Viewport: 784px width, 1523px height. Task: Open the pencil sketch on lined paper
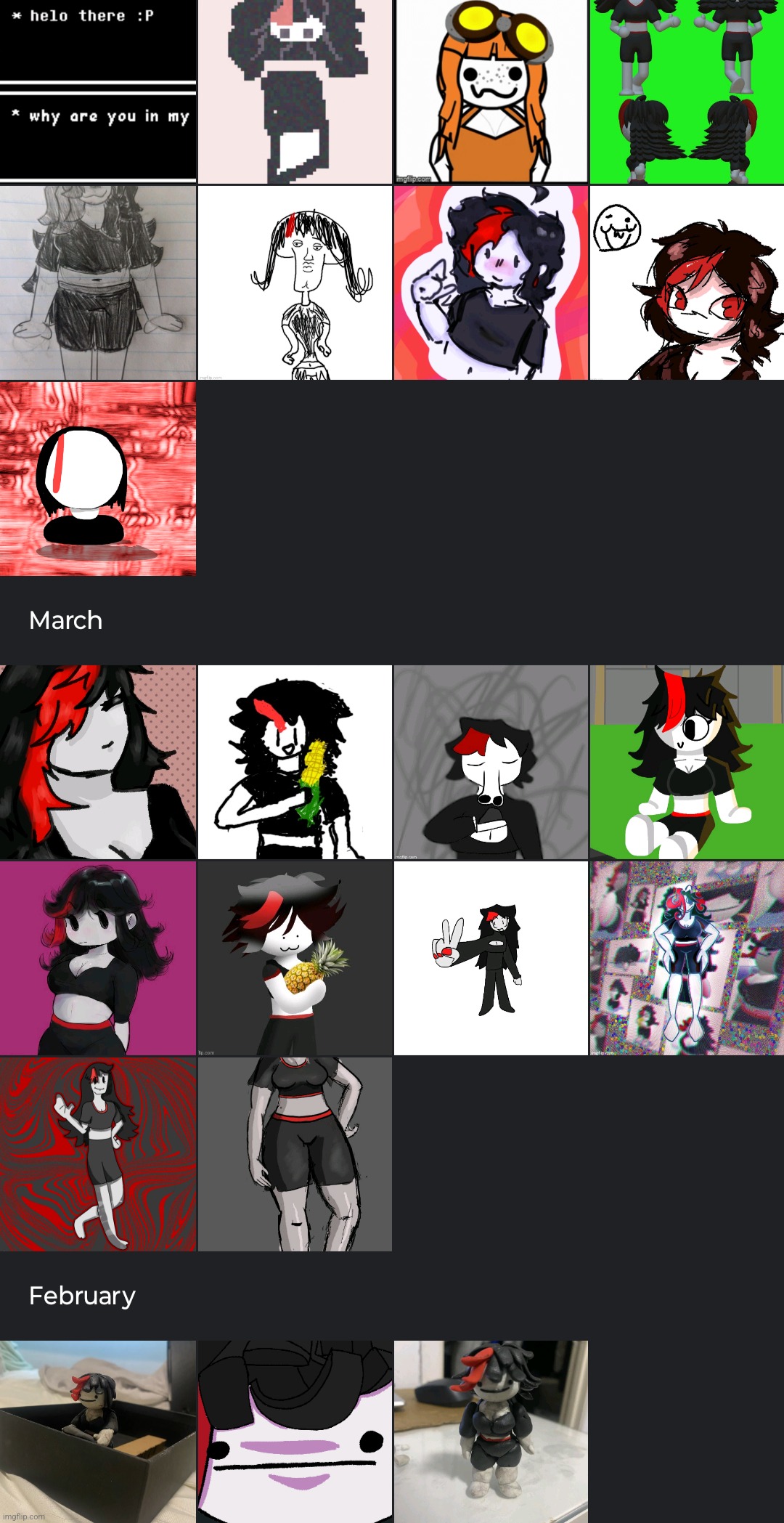pos(98,283)
